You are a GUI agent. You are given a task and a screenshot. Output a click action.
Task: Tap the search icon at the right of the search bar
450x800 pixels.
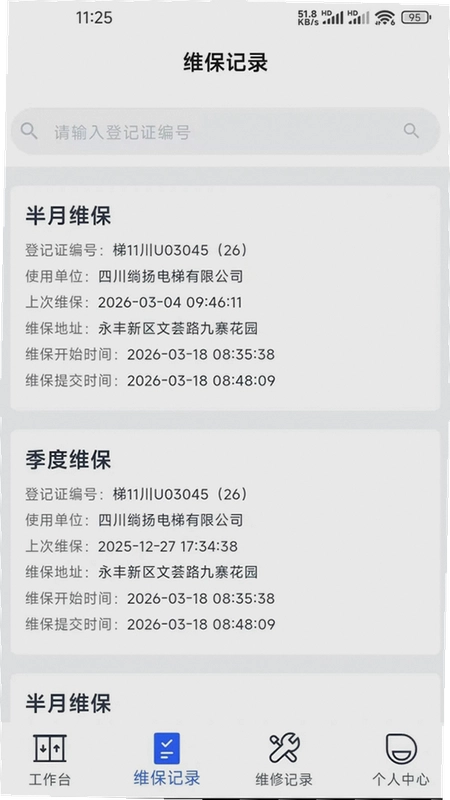pyautogui.click(x=411, y=131)
